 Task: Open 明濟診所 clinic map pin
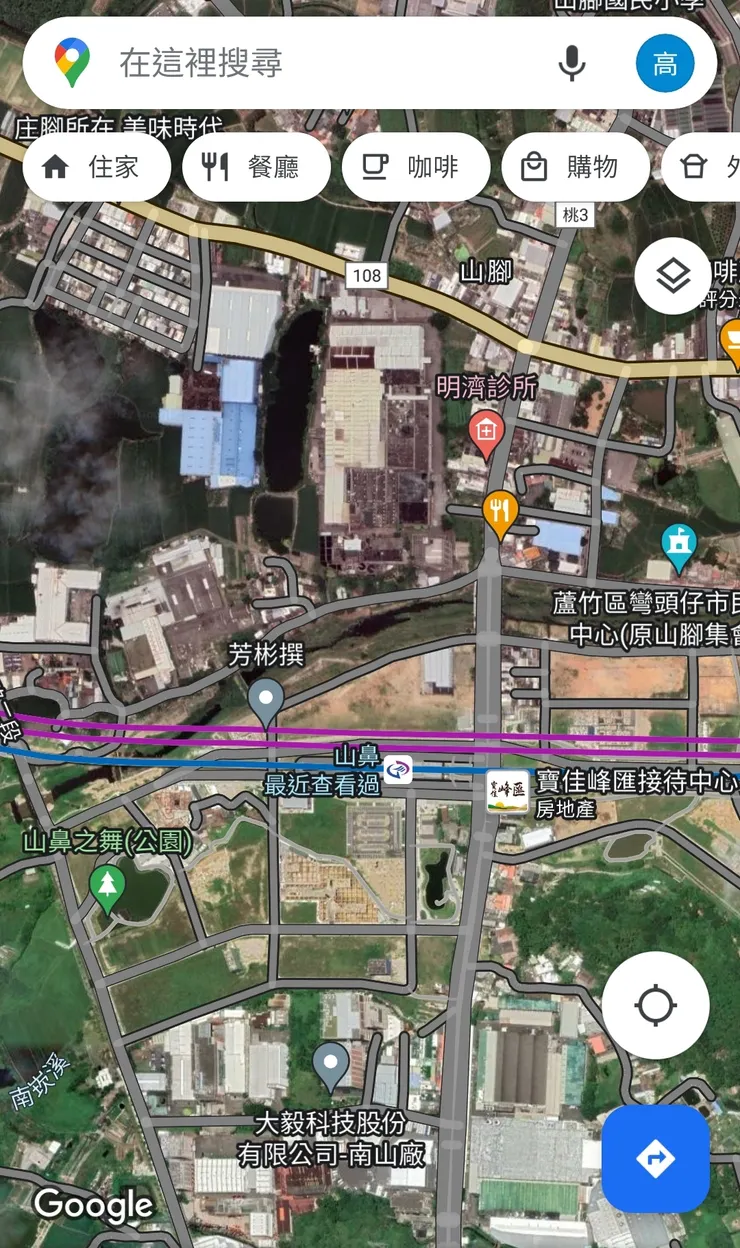[x=486, y=432]
